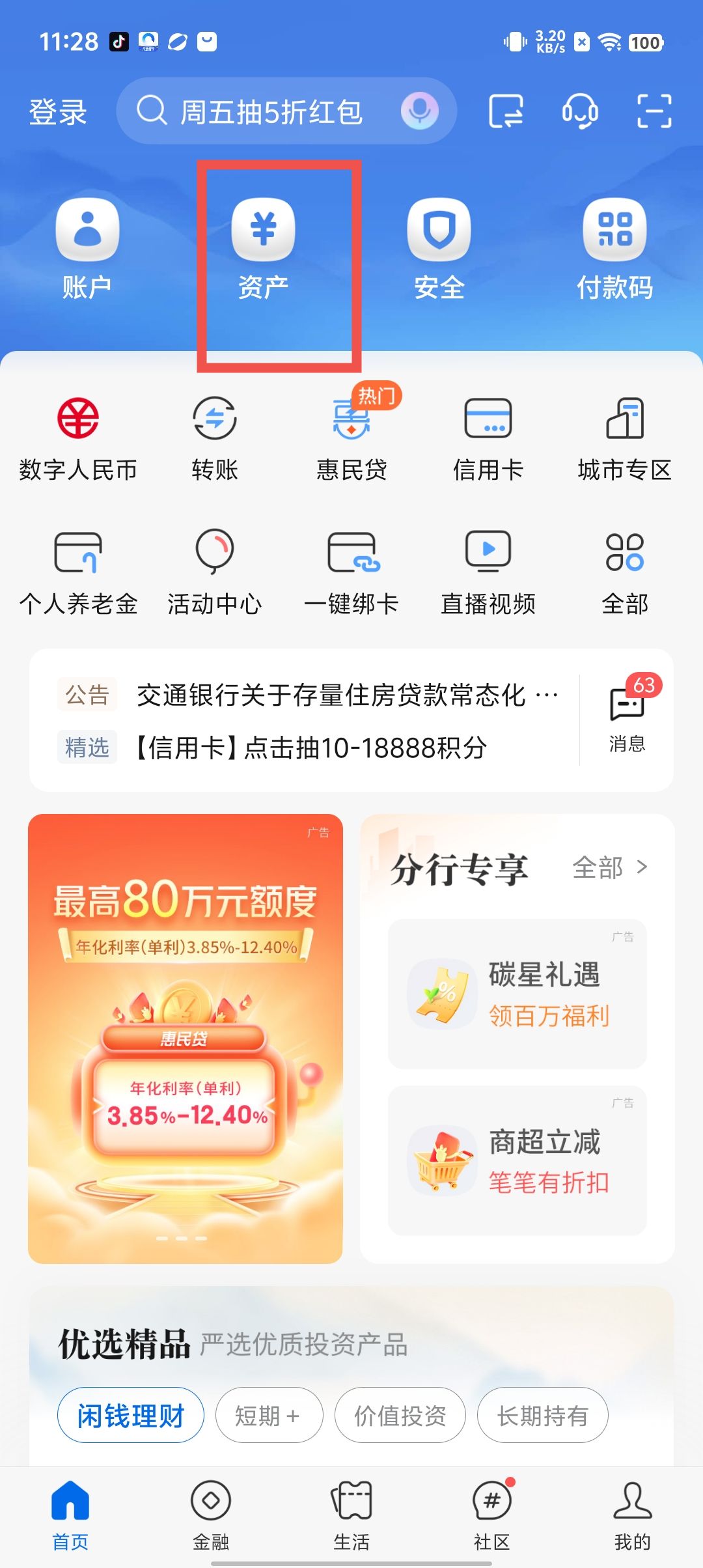Switch to the 我的 tab
The image size is (703, 1568).
tap(632, 1515)
